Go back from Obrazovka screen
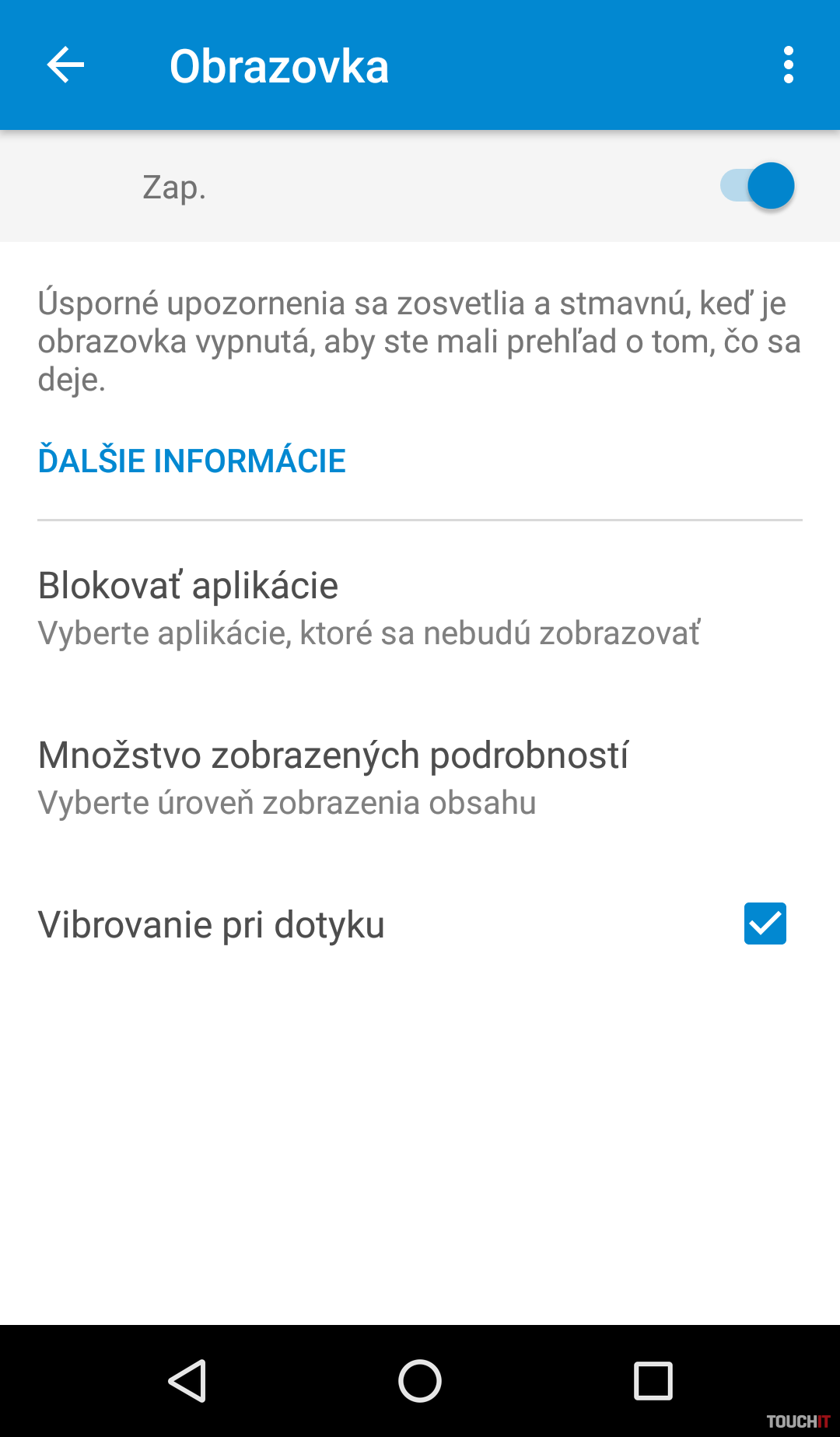Viewport: 840px width, 1437px height. [65, 65]
